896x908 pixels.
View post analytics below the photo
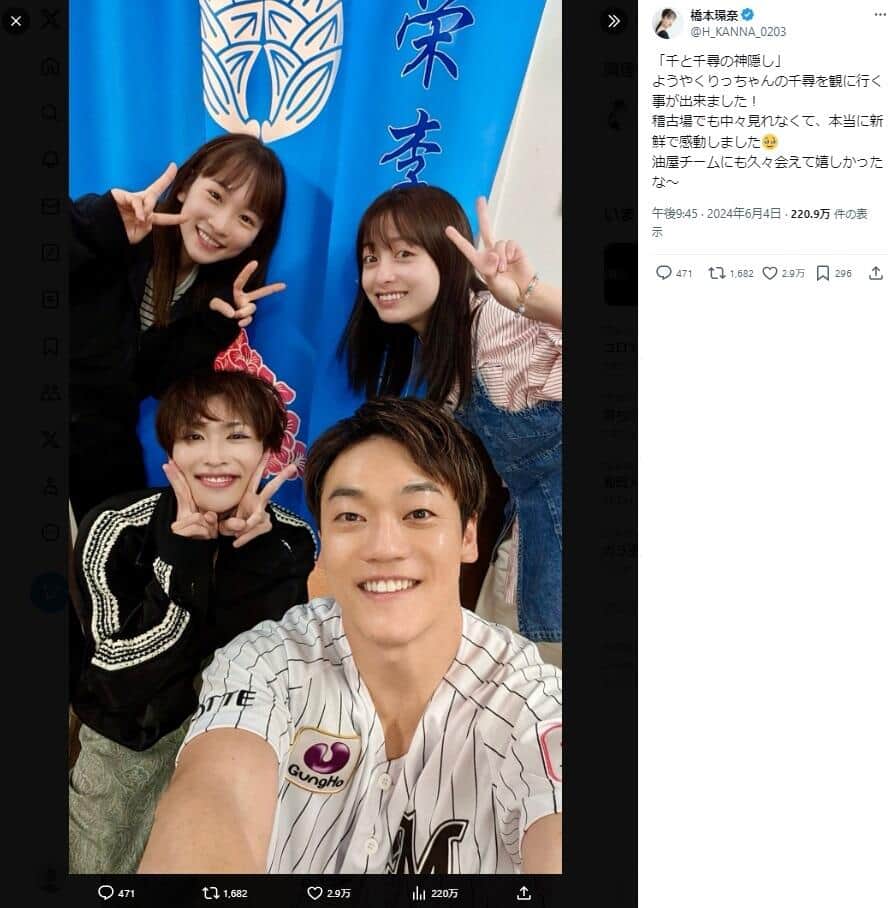click(x=419, y=892)
